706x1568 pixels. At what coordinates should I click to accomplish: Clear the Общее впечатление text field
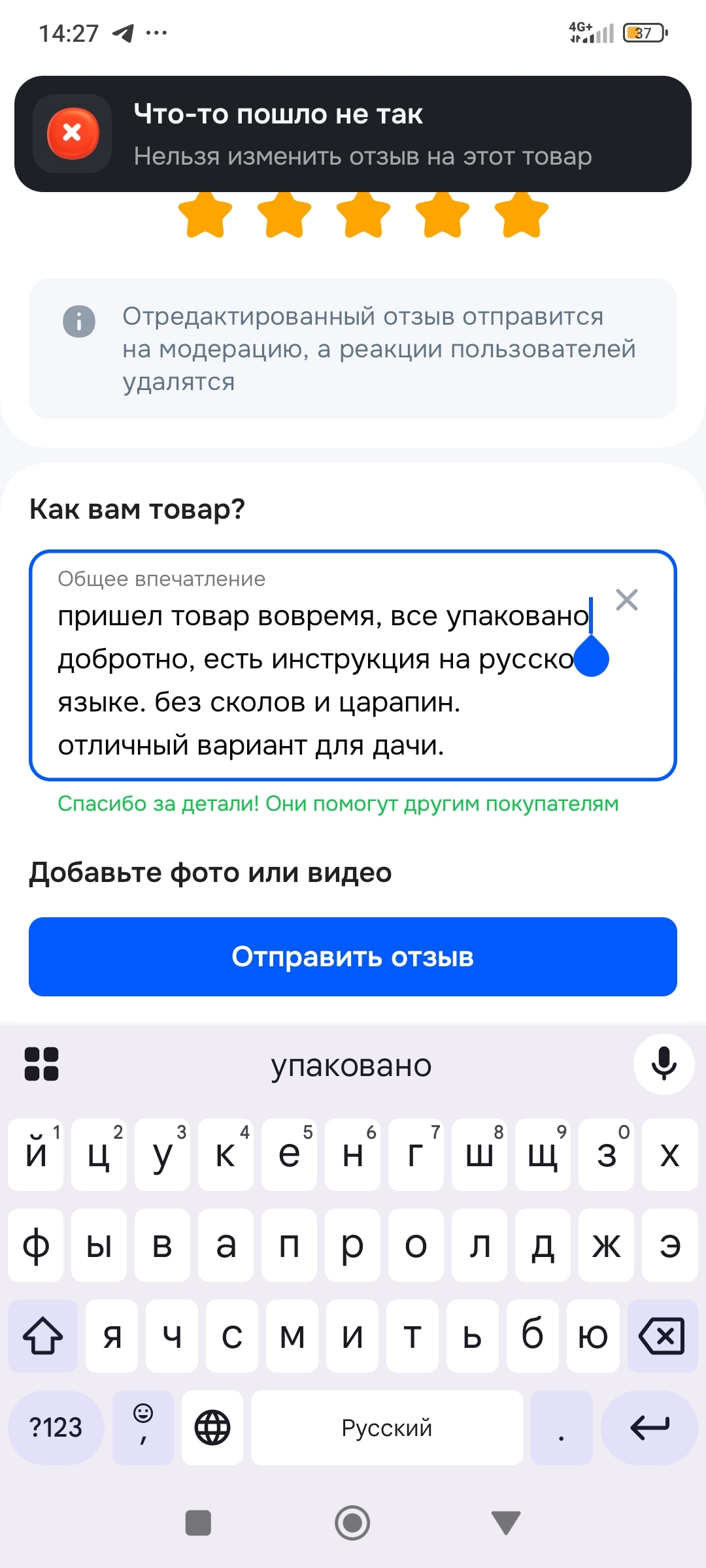tap(626, 599)
